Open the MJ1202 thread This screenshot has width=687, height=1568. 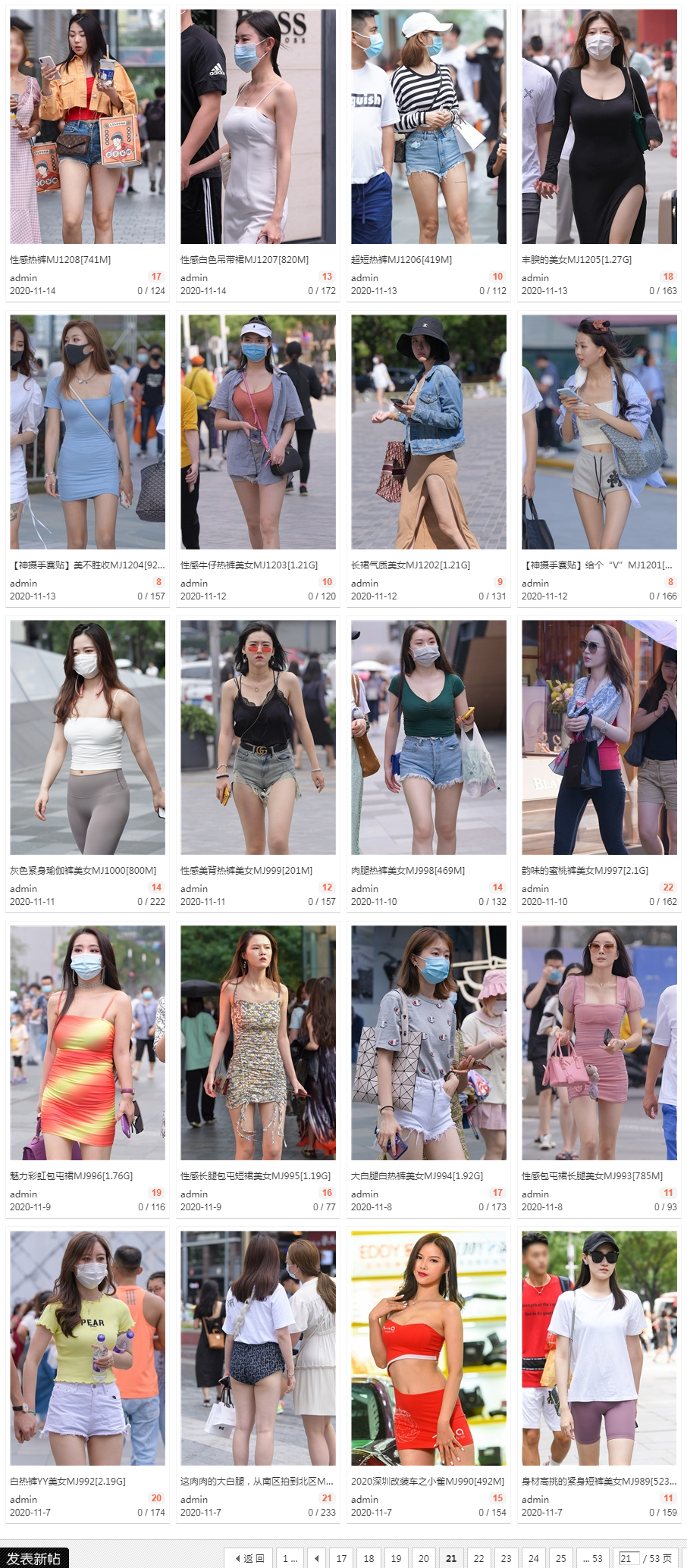click(410, 565)
